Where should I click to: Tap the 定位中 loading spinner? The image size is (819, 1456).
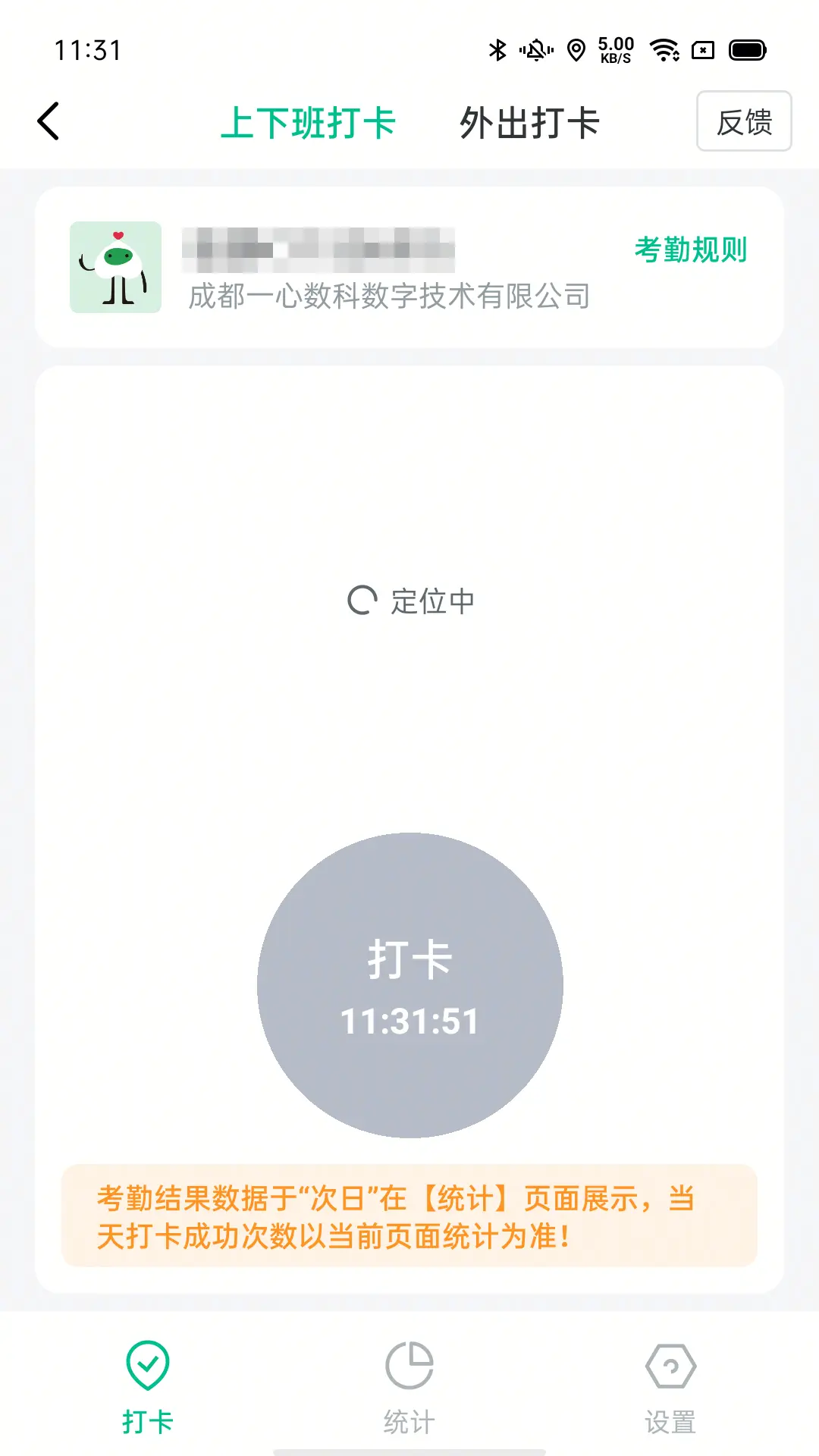click(x=364, y=600)
